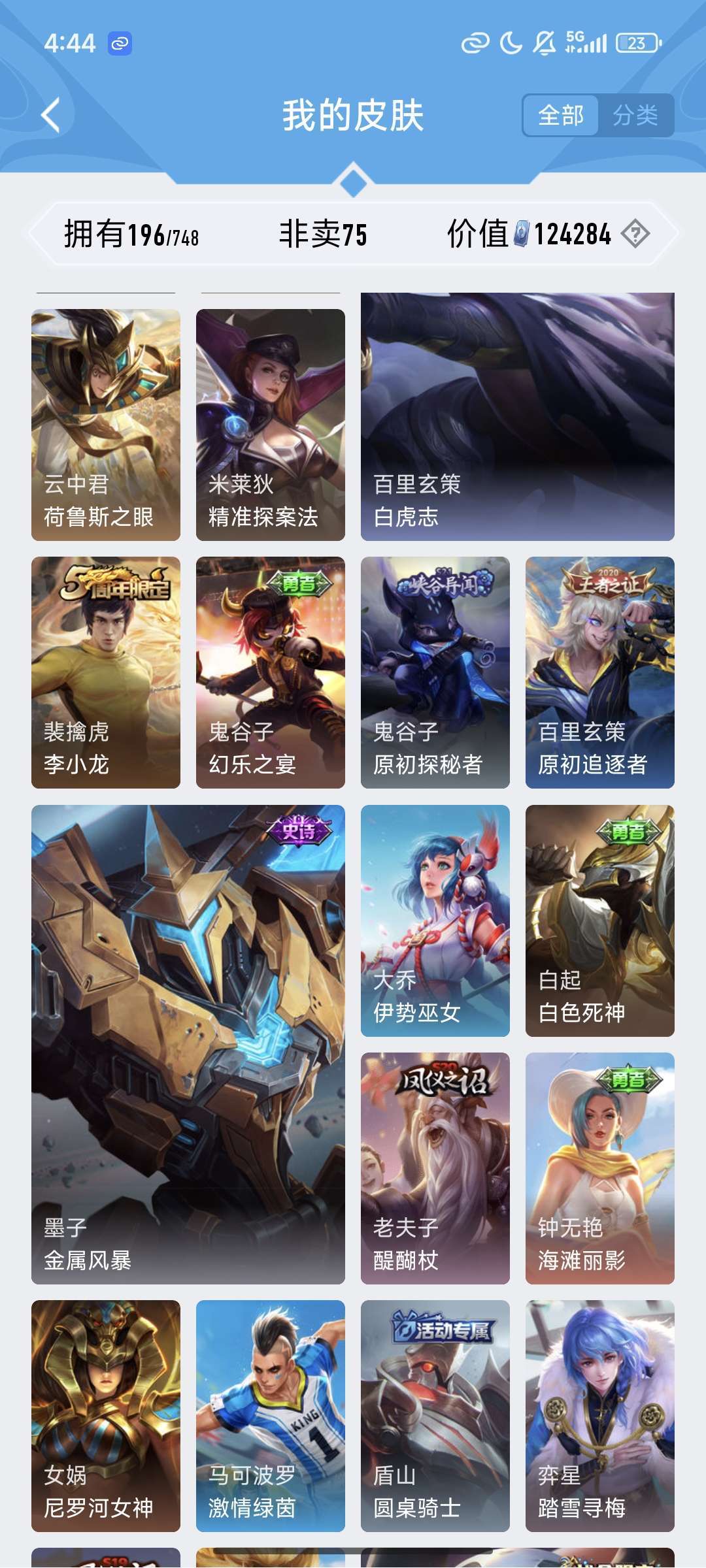
Task: Switch to the 分类 tab
Action: (637, 113)
